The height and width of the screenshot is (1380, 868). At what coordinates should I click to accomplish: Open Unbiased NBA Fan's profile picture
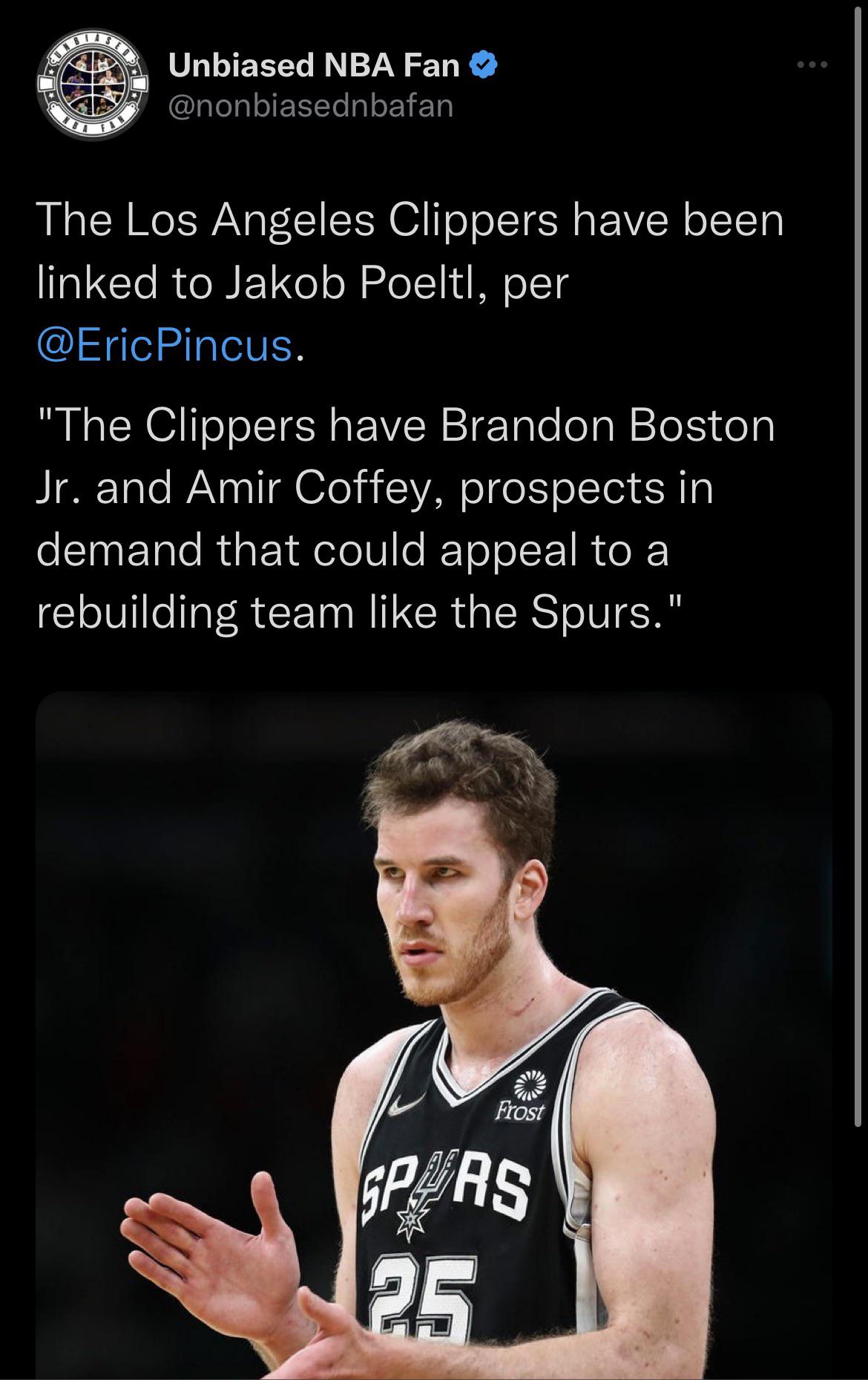[x=90, y=84]
